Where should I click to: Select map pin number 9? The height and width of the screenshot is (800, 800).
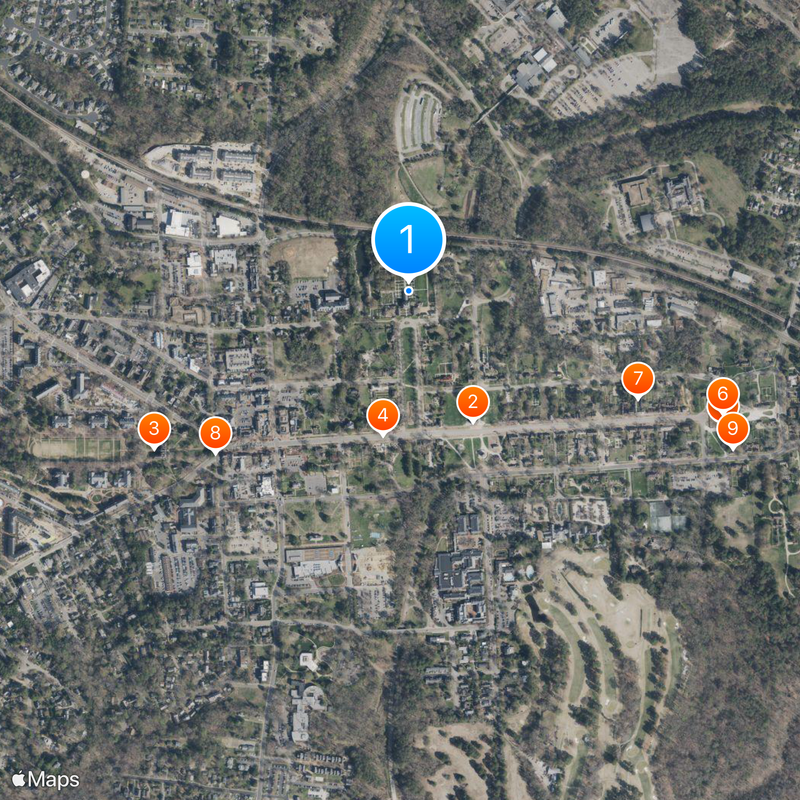point(734,430)
